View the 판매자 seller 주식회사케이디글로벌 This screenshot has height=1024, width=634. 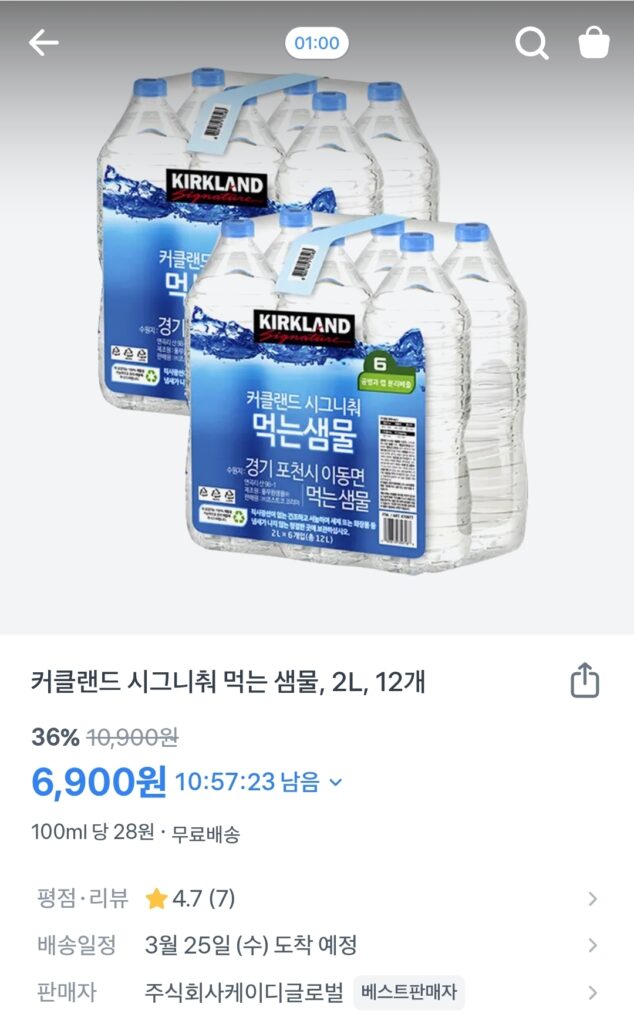(244, 993)
